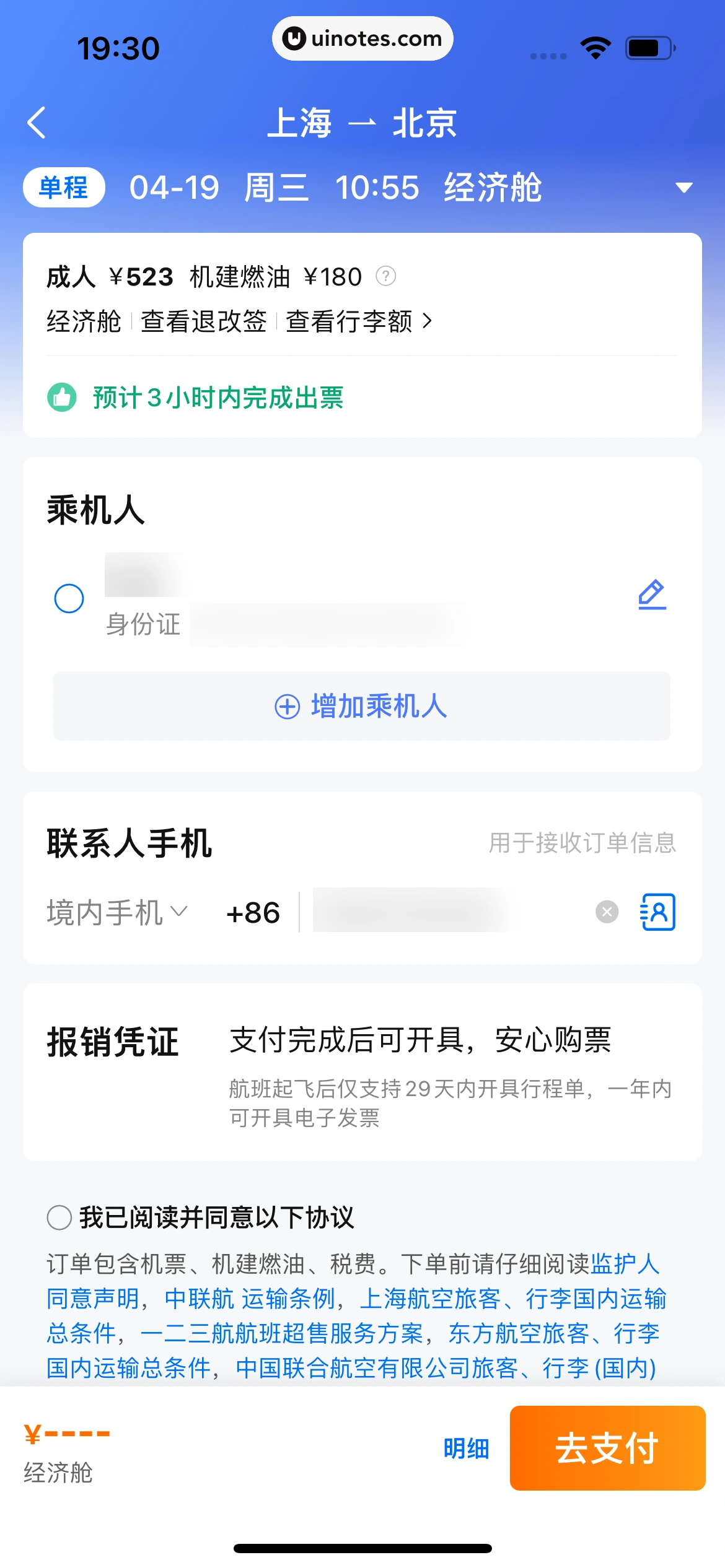
Task: Clear the entered phone number
Action: (x=606, y=911)
